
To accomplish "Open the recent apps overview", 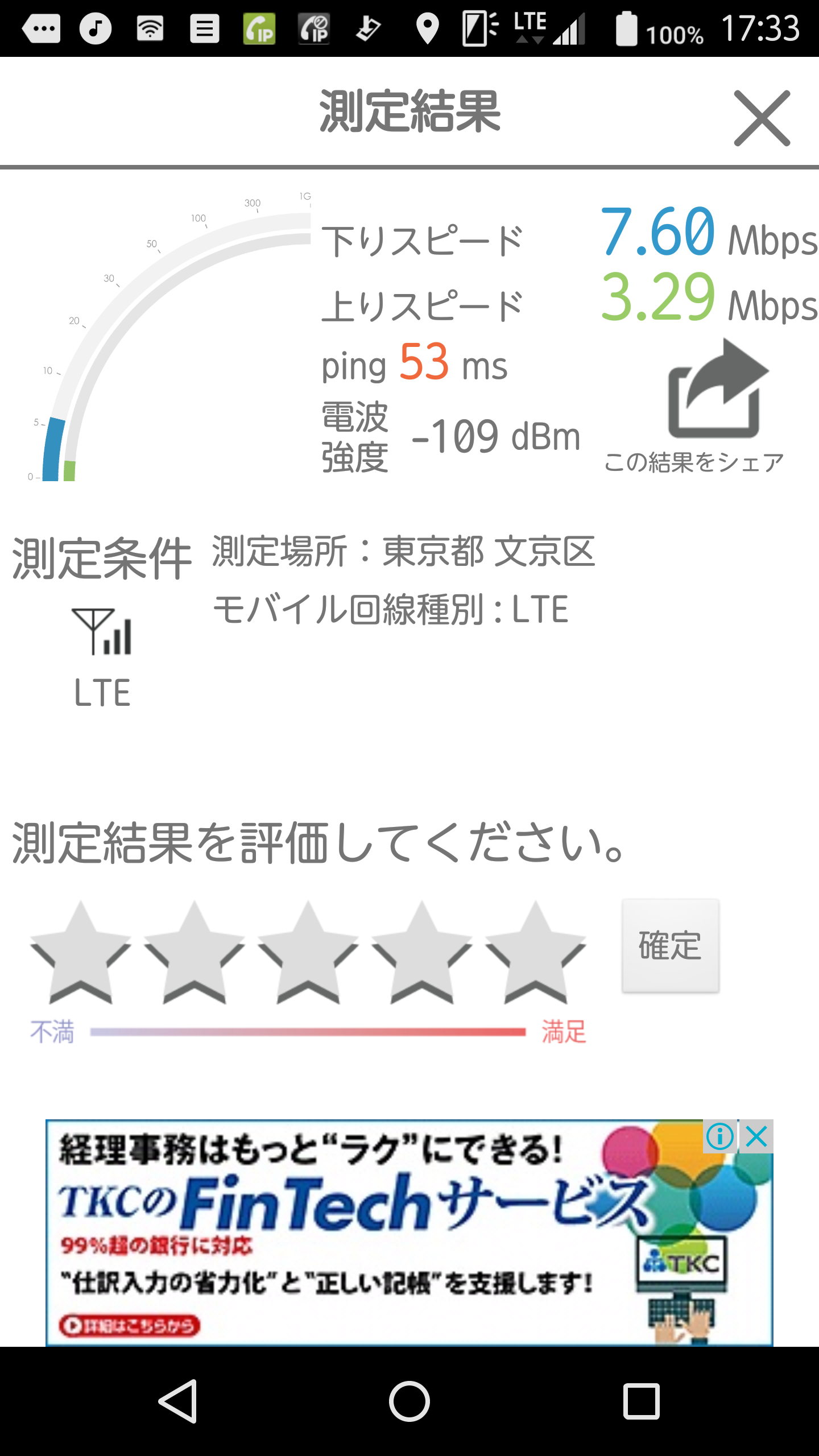I will click(641, 1401).
